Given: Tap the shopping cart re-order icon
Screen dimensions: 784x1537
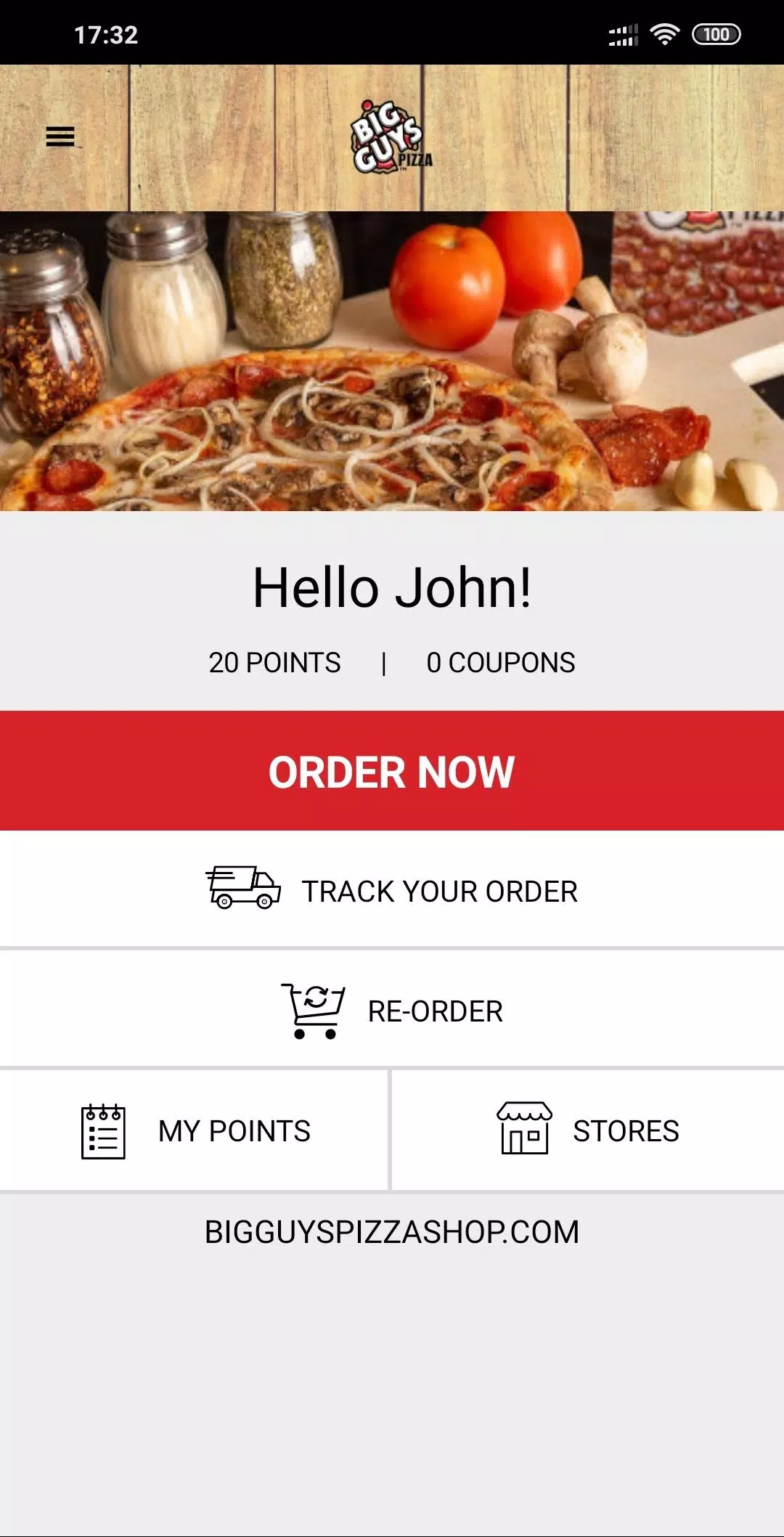Looking at the screenshot, I should 315,1009.
